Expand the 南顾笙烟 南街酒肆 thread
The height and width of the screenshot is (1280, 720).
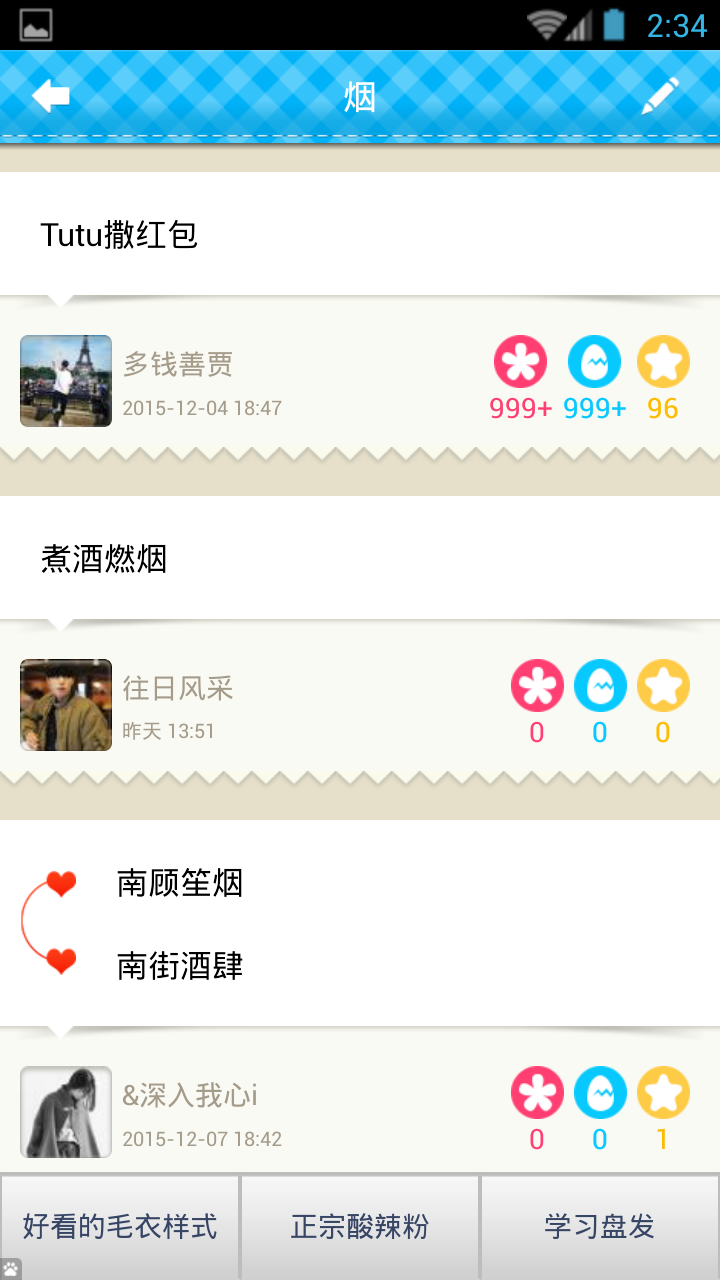[x=178, y=920]
